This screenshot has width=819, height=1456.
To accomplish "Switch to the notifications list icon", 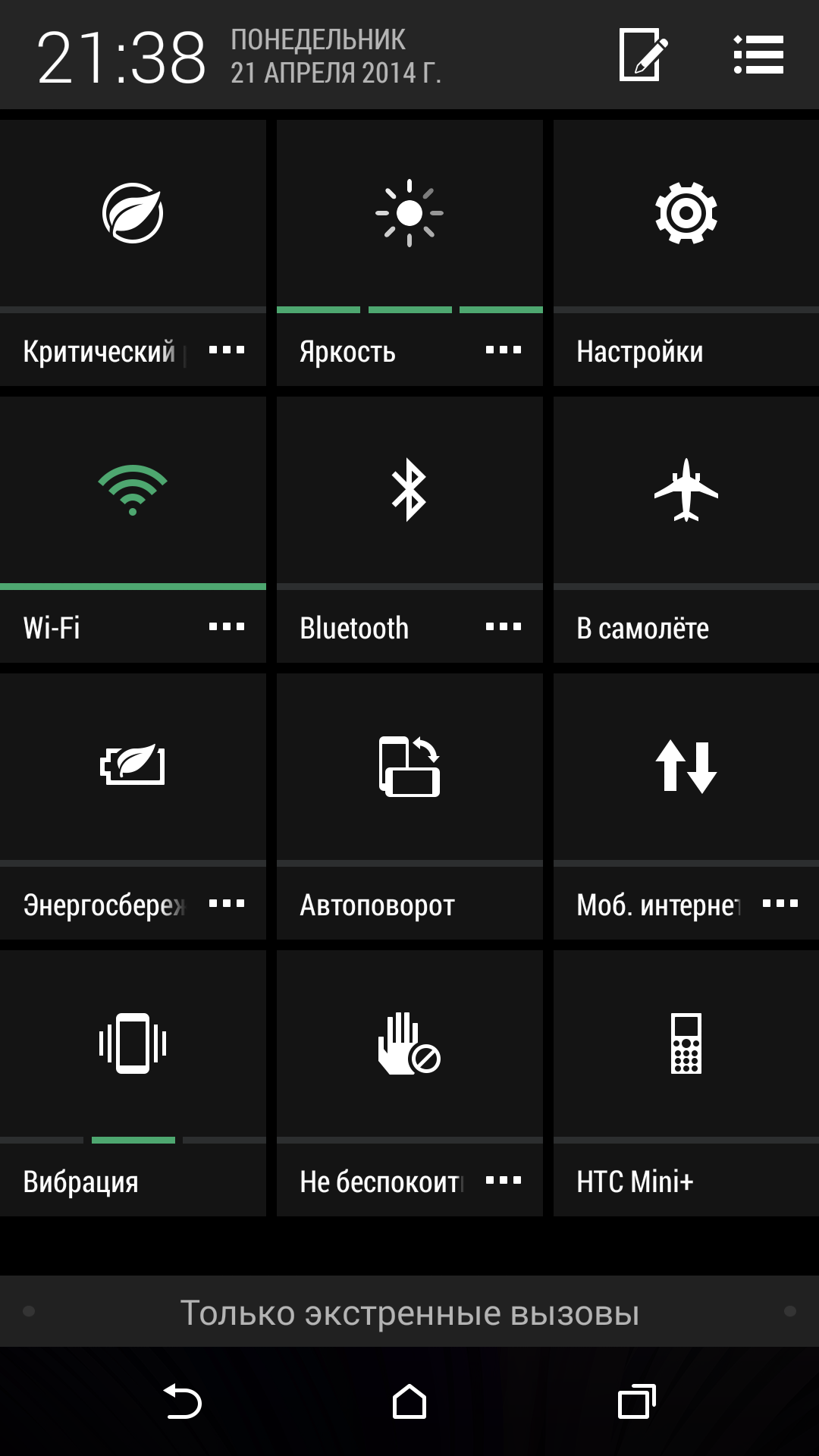I will (758, 55).
